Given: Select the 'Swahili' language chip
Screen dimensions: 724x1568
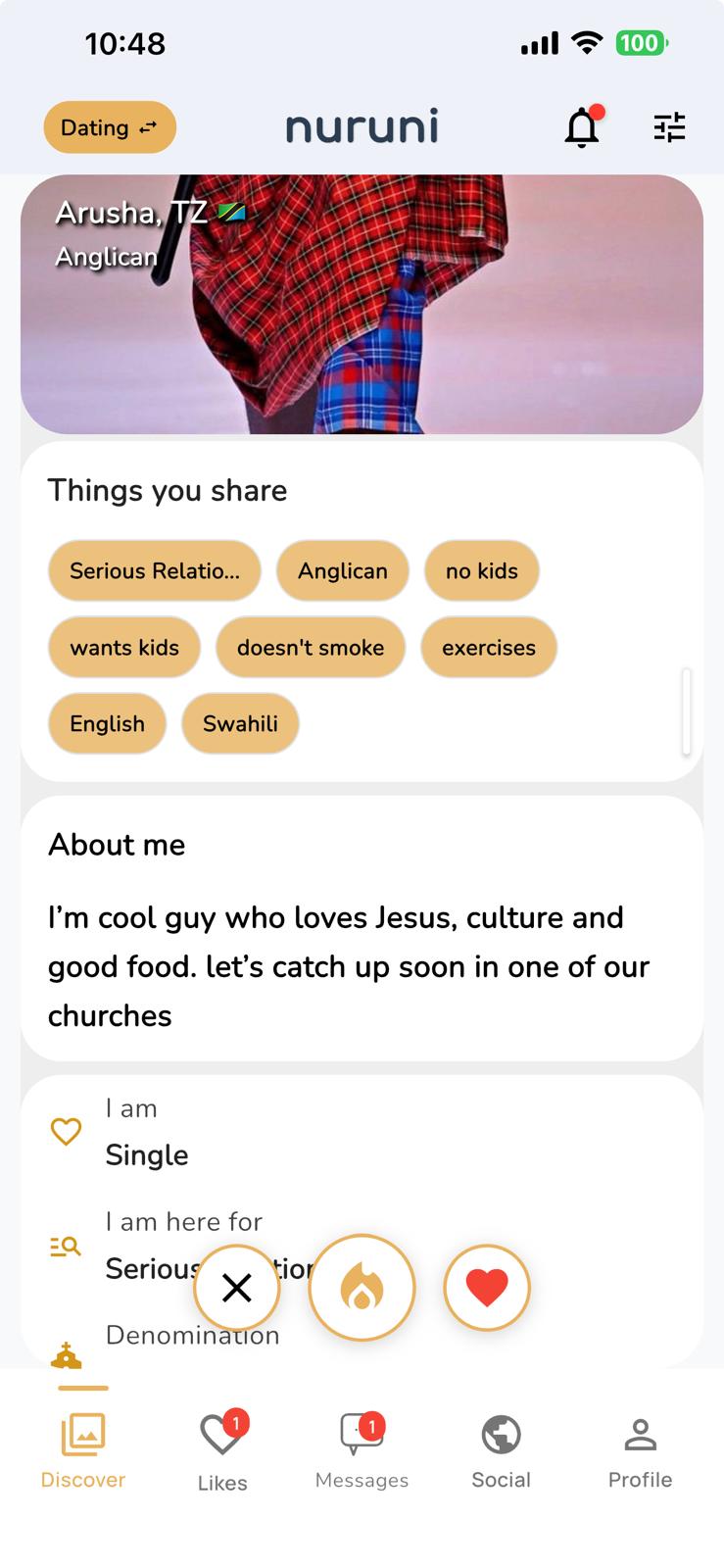Looking at the screenshot, I should (240, 723).
